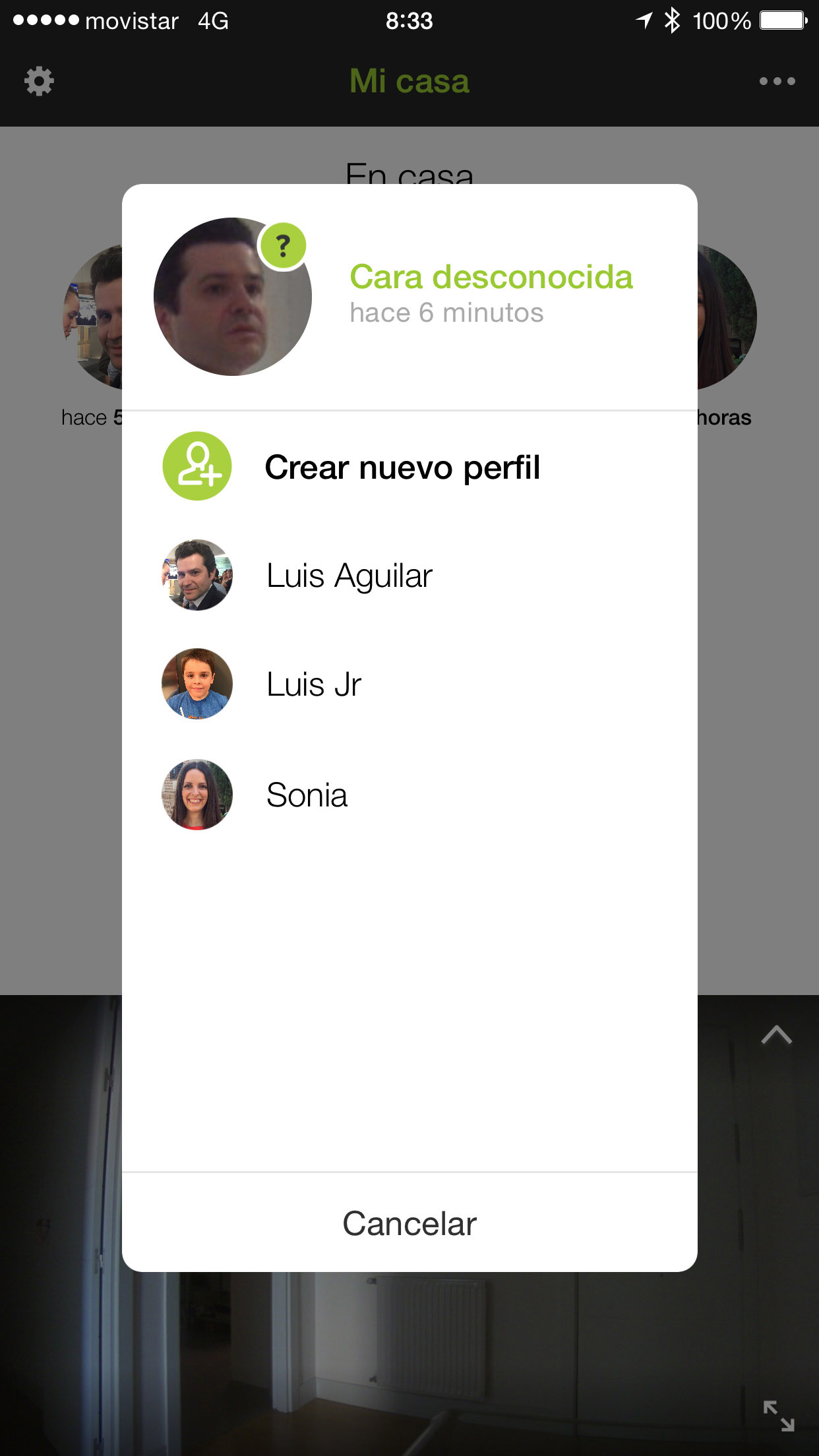
Task: Open the settings gear icon
Action: (39, 81)
